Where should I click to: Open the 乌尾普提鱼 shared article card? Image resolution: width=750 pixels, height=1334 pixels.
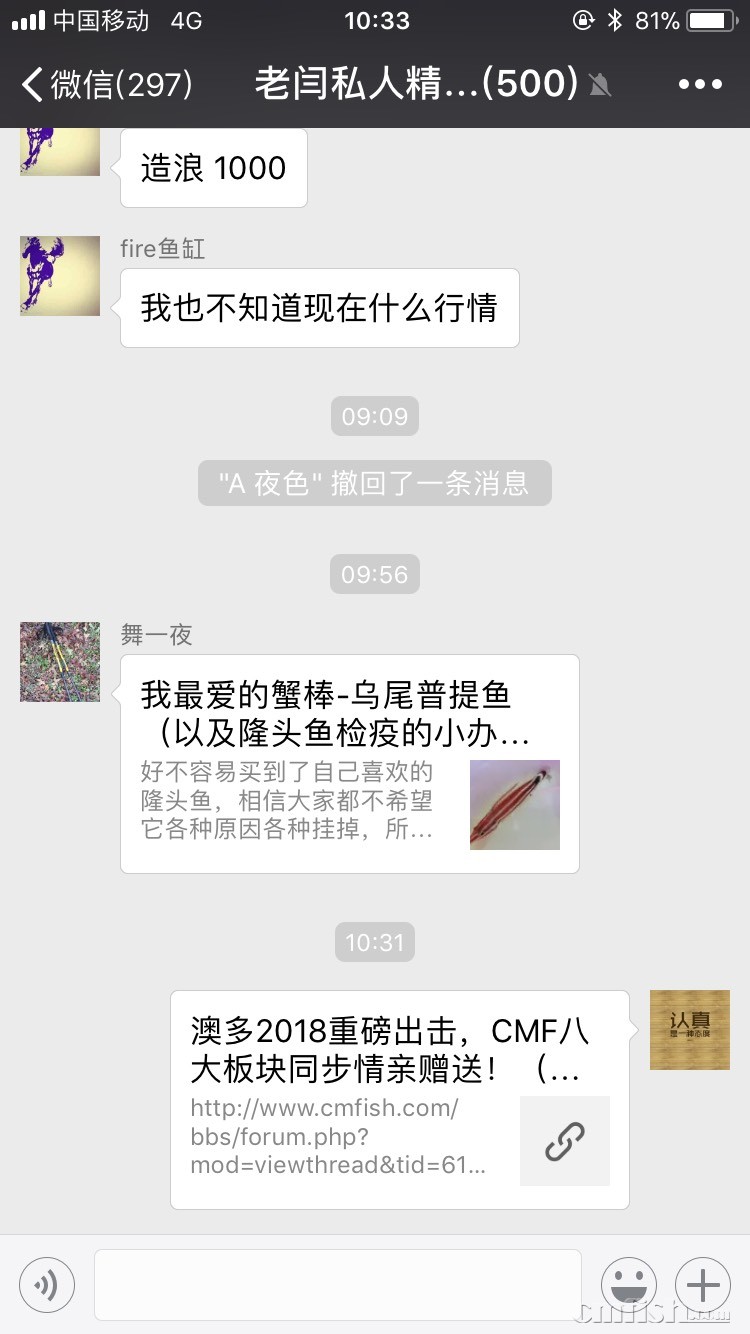click(x=350, y=764)
